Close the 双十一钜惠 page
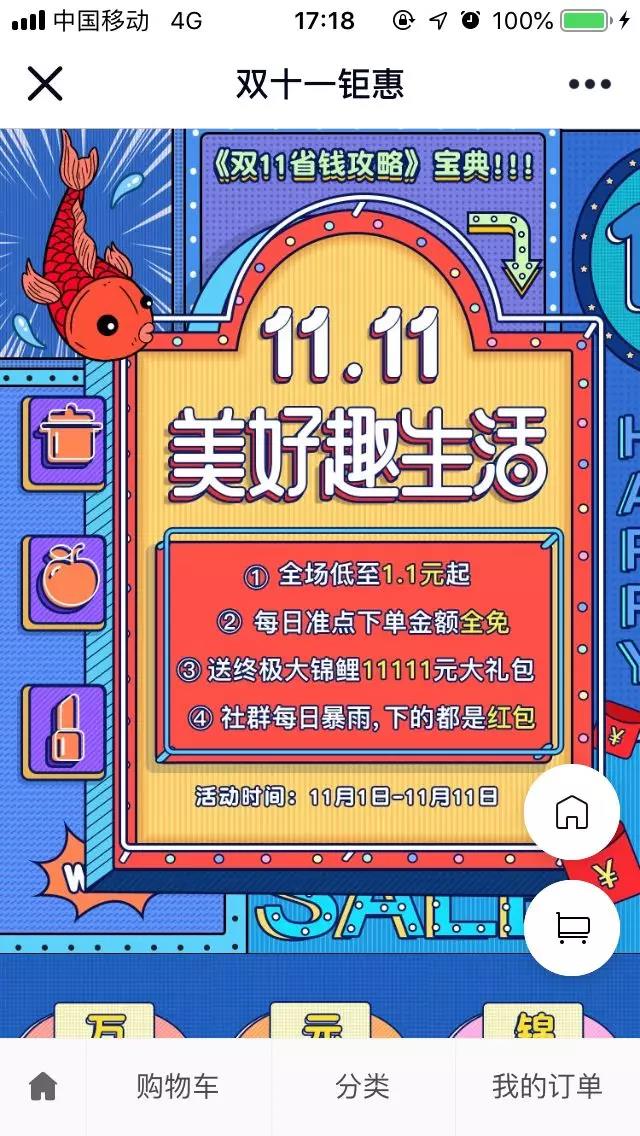Image resolution: width=640 pixels, height=1136 pixels. pos(45,84)
